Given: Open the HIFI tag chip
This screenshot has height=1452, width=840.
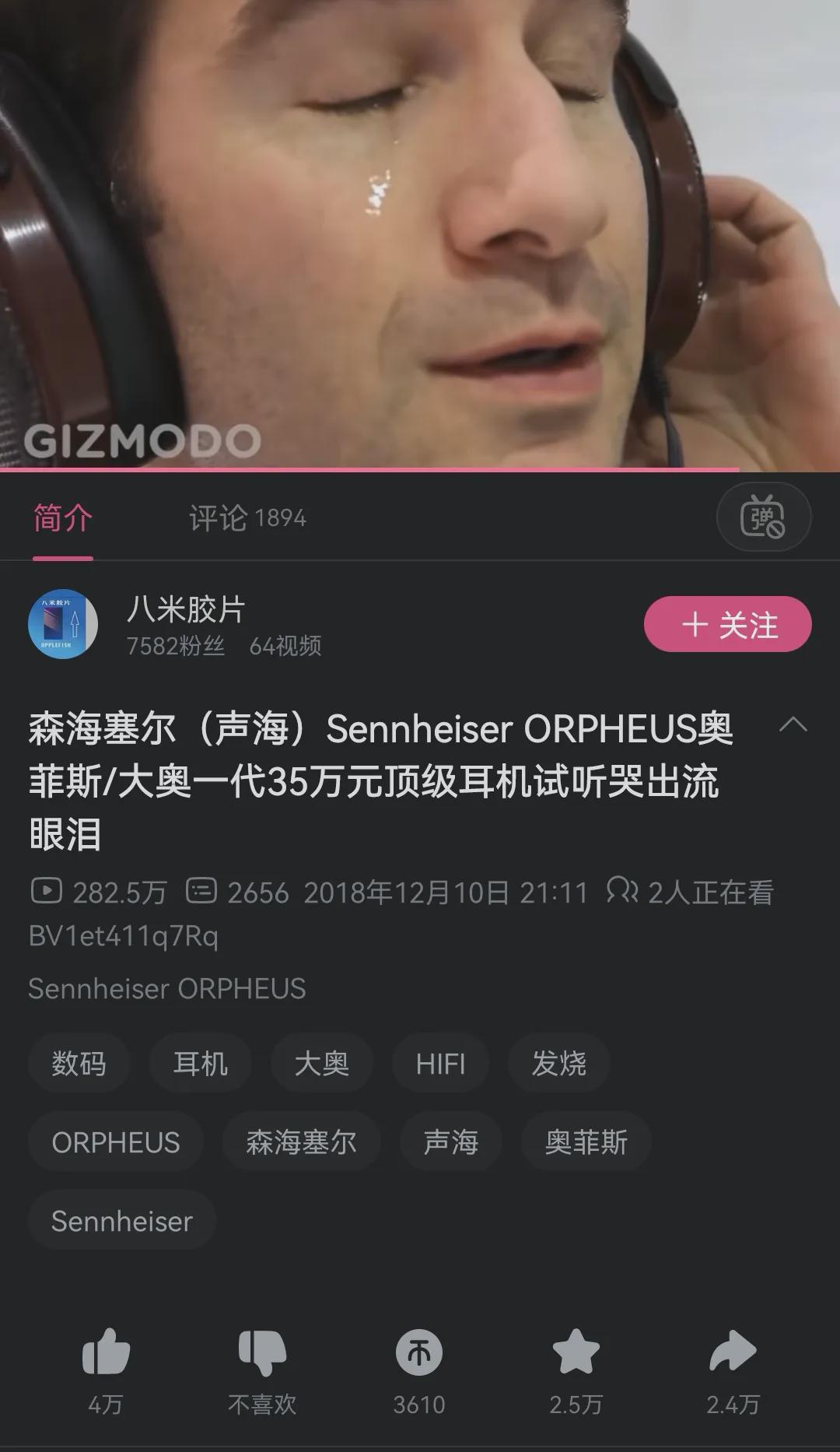Looking at the screenshot, I should click(440, 1063).
